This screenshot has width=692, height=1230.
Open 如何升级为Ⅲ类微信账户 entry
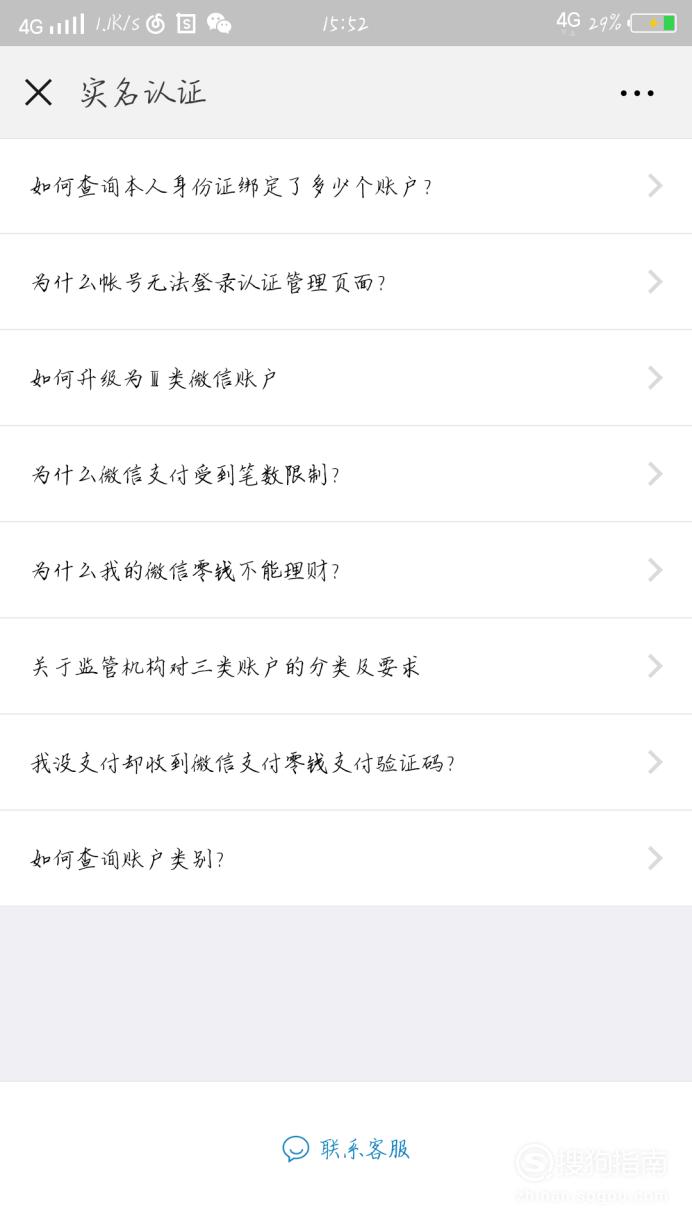tap(346, 378)
